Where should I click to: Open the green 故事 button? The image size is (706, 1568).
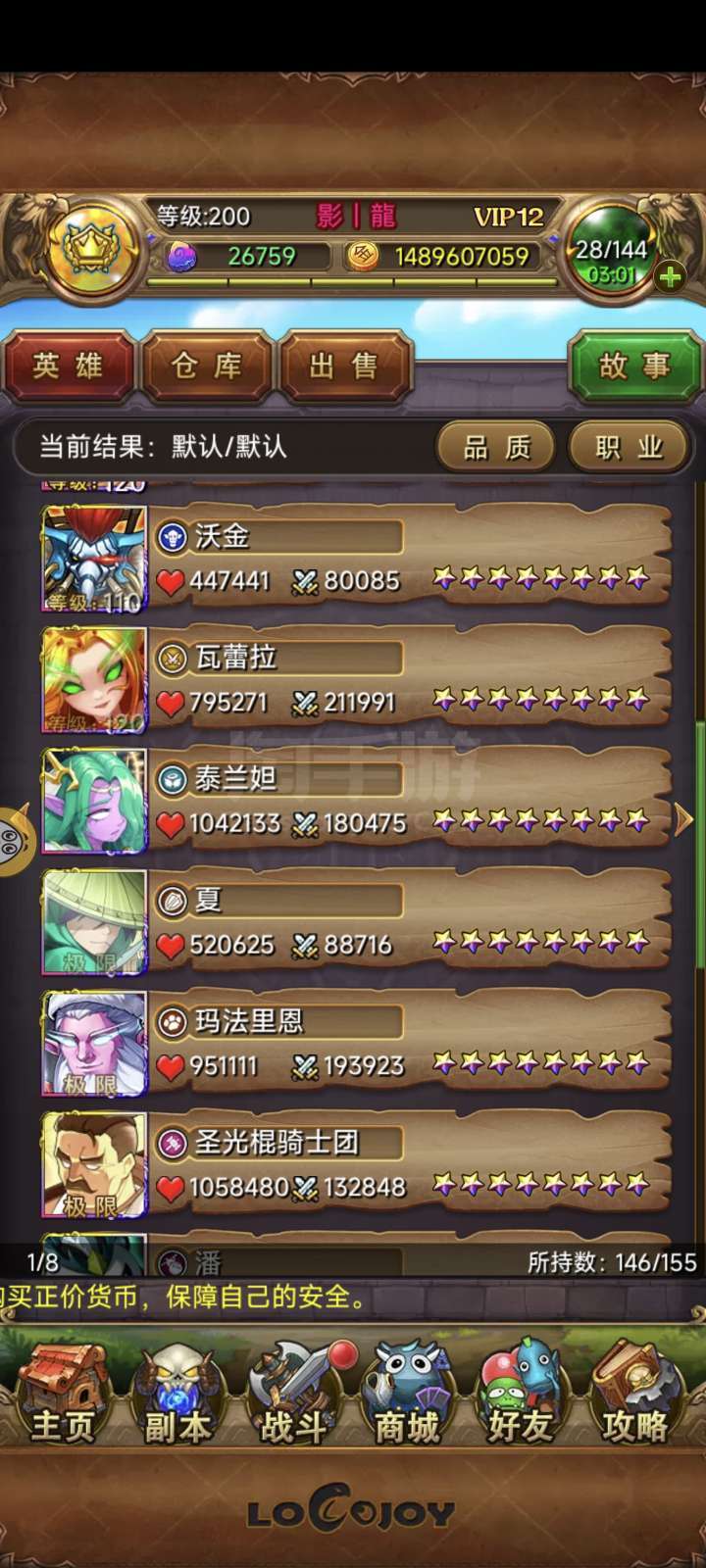pos(634,367)
